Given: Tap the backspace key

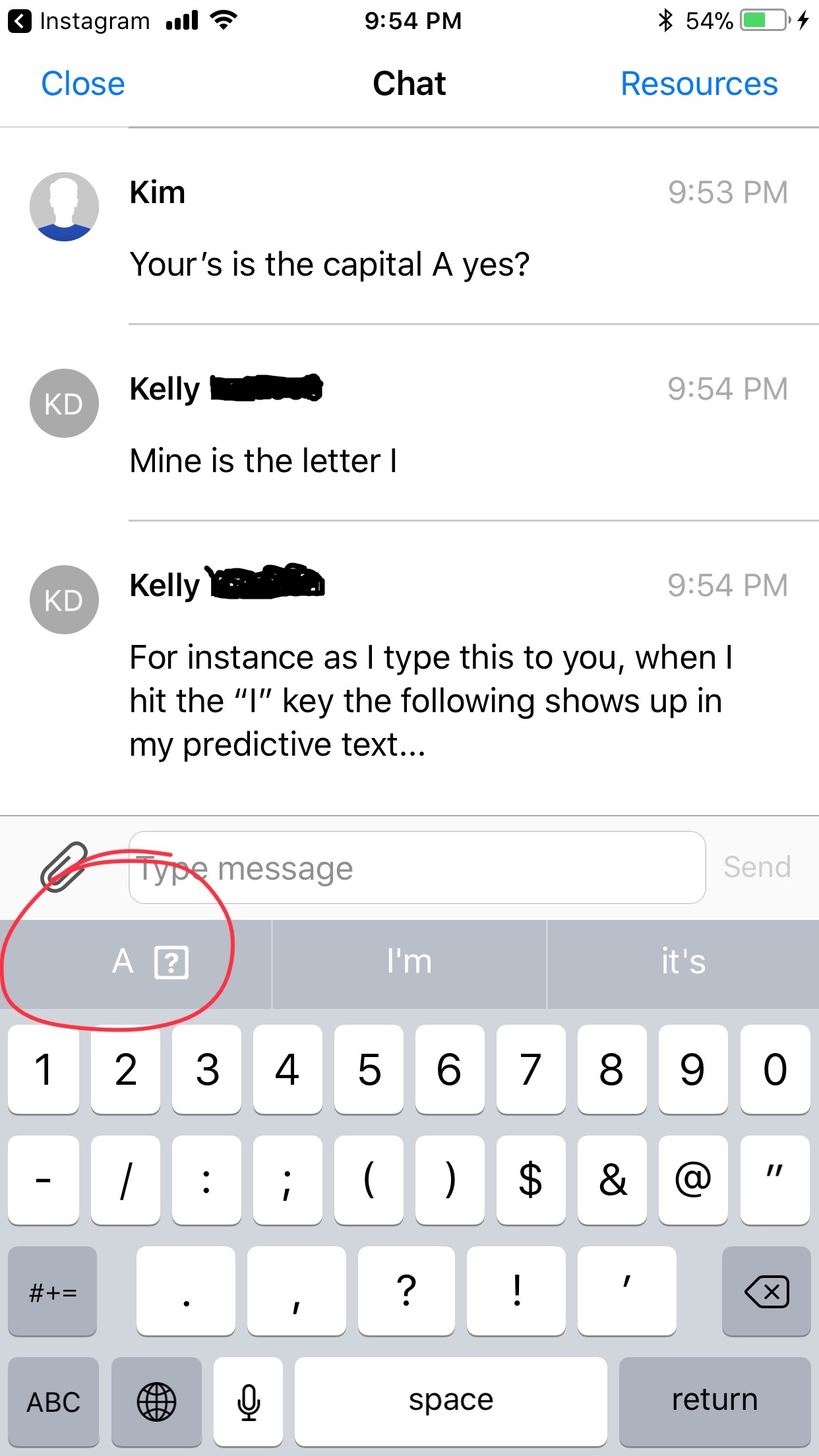Looking at the screenshot, I should (x=766, y=1291).
